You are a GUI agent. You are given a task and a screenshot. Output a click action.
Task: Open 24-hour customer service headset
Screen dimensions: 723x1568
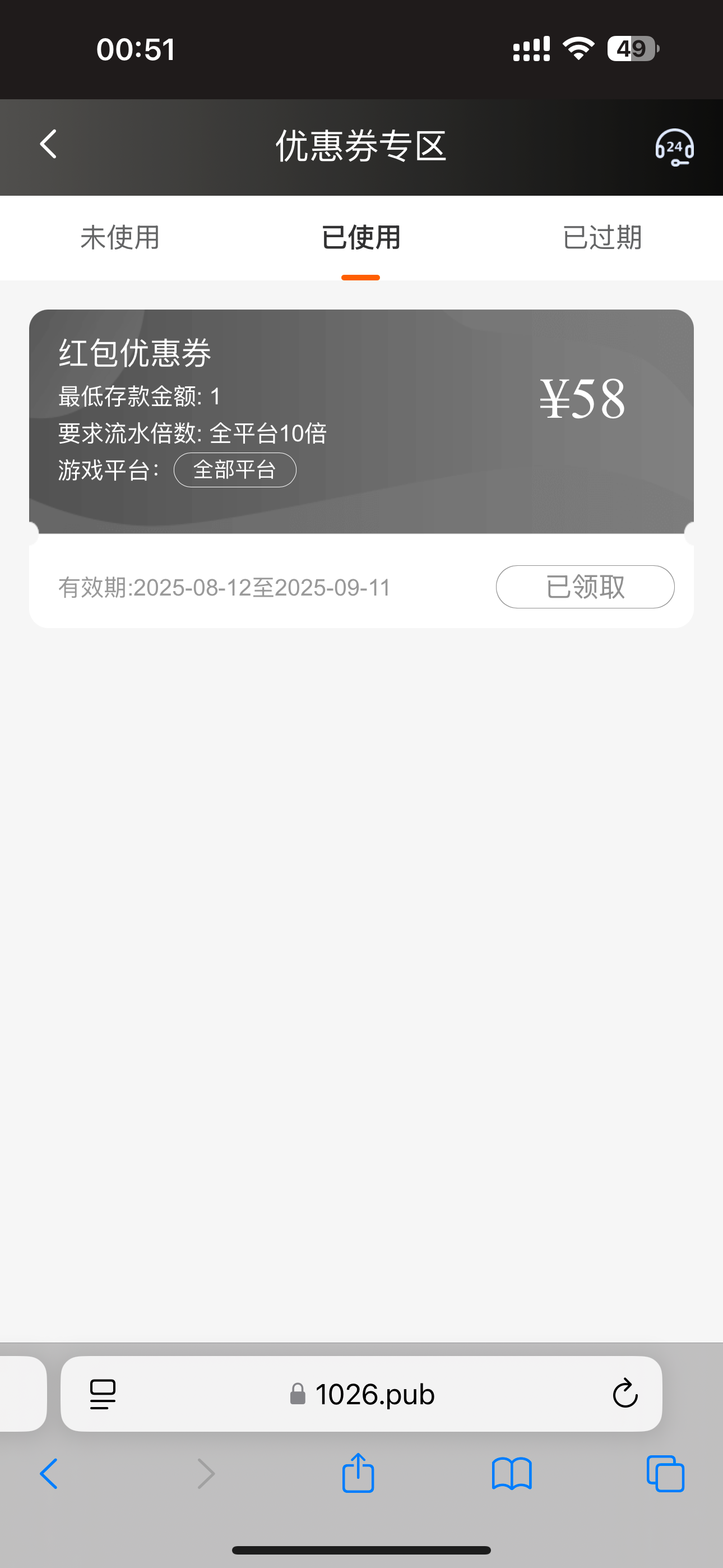674,147
